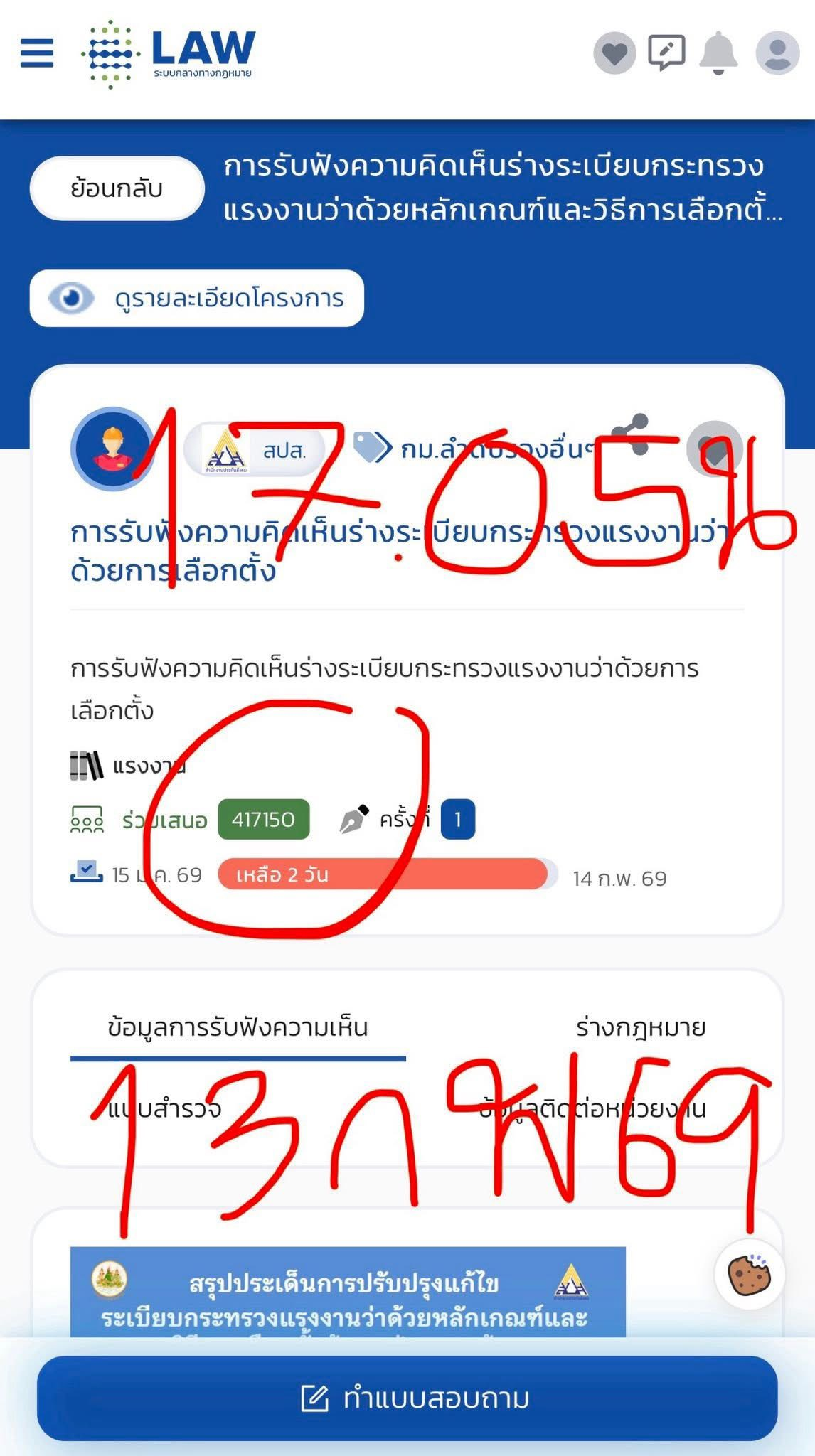Favorite this project with the card heart

[x=714, y=449]
